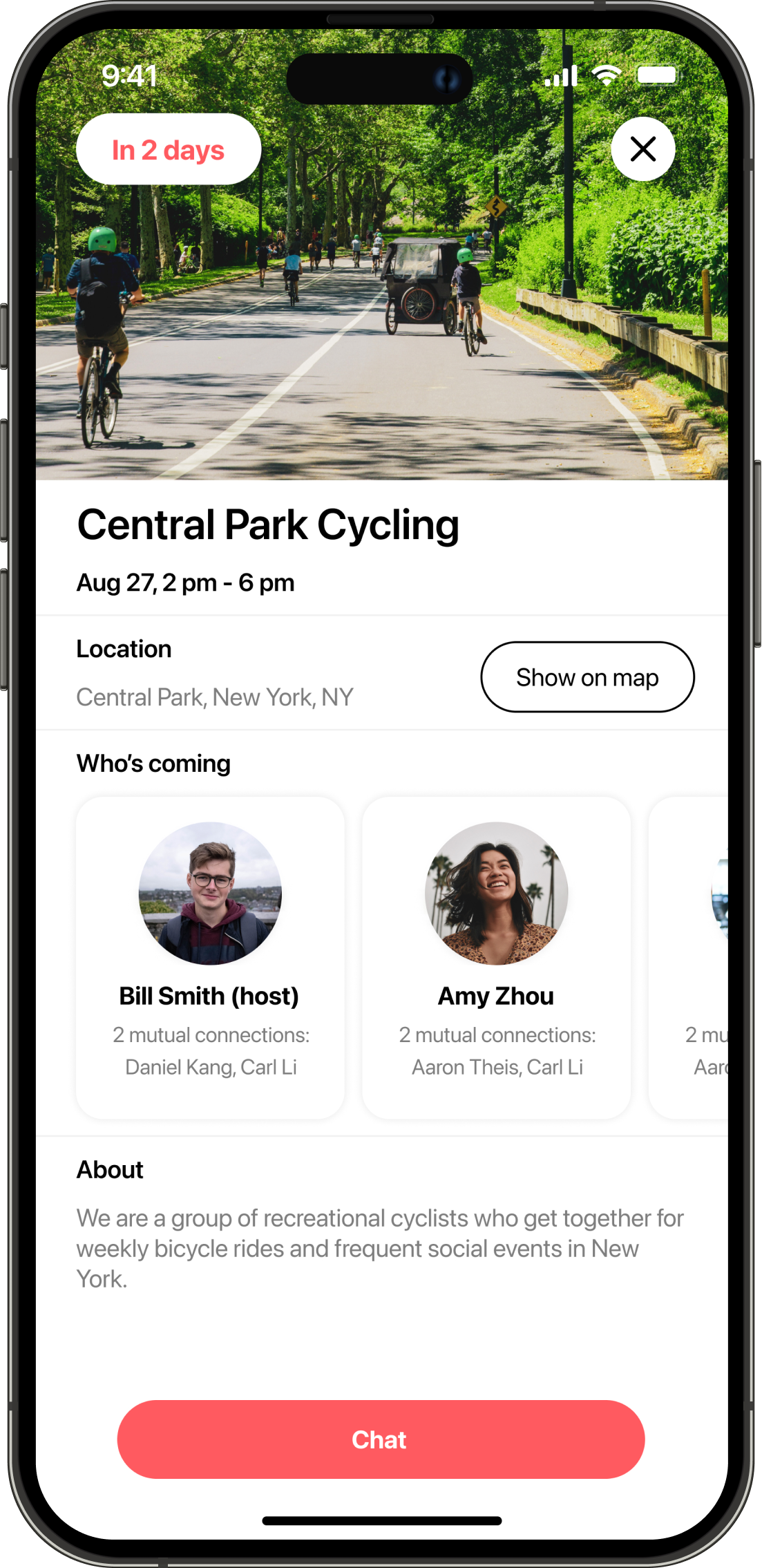Open Bill Smith's attendee card

point(210,957)
